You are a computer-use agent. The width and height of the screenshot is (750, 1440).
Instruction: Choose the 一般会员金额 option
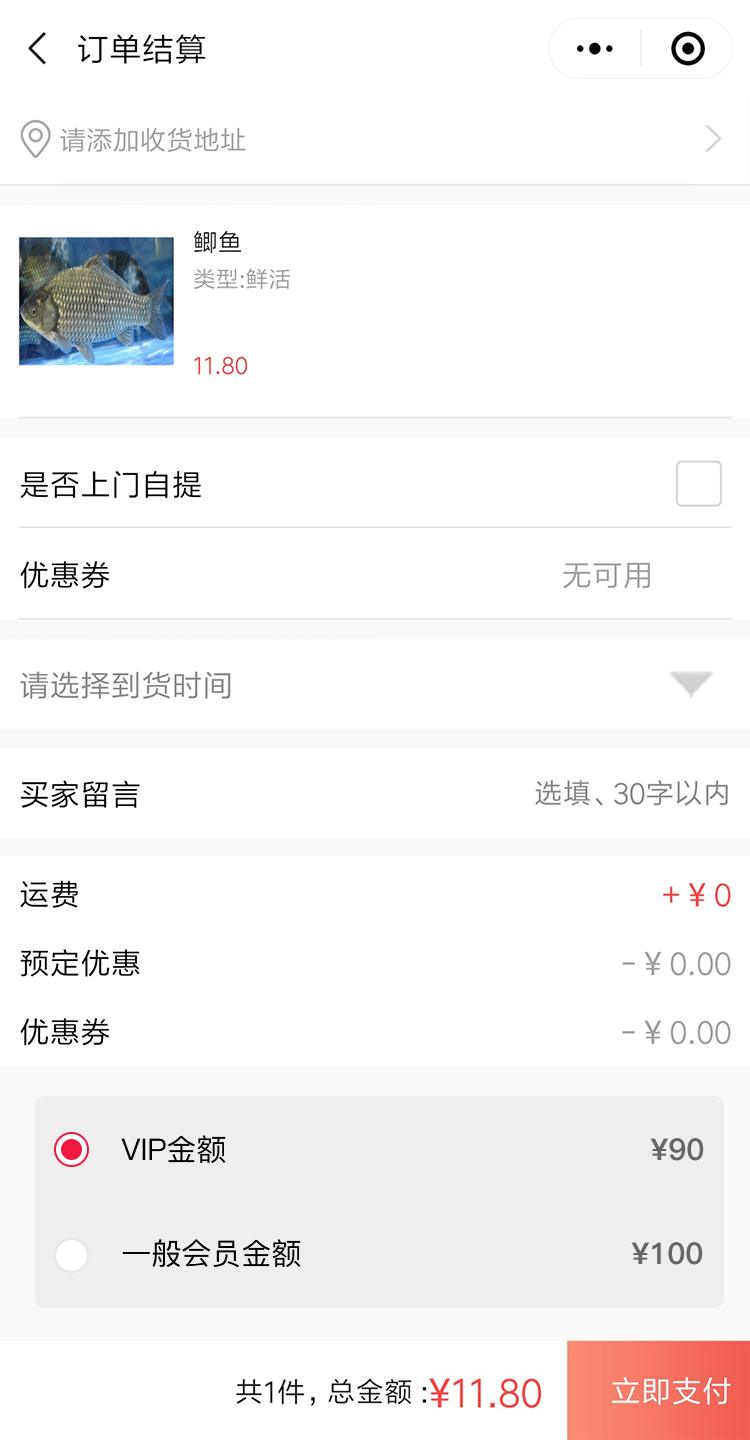pos(72,1254)
